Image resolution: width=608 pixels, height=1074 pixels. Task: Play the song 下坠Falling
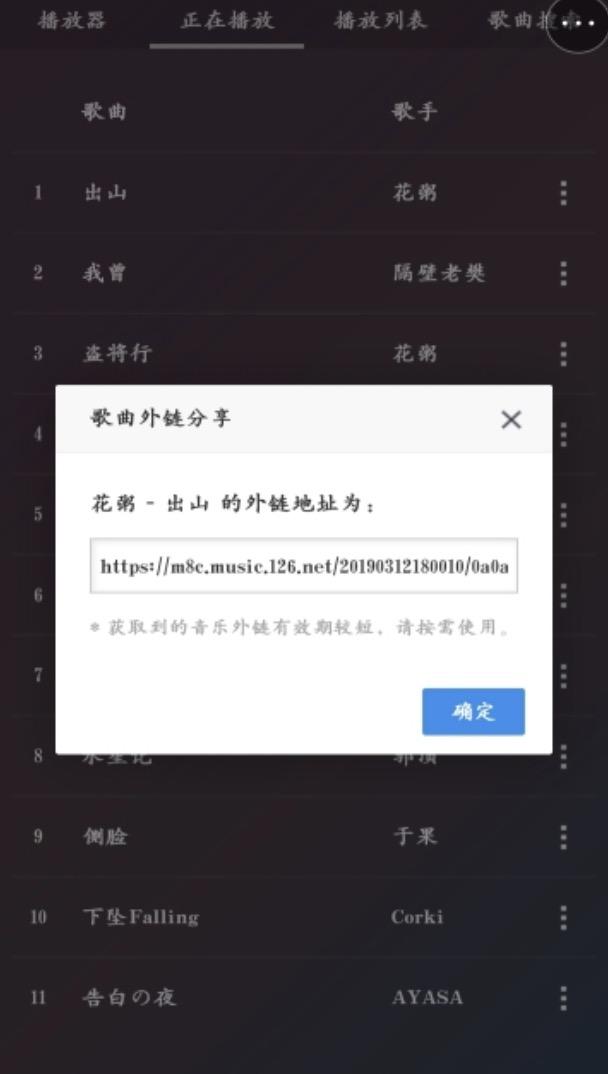140,917
